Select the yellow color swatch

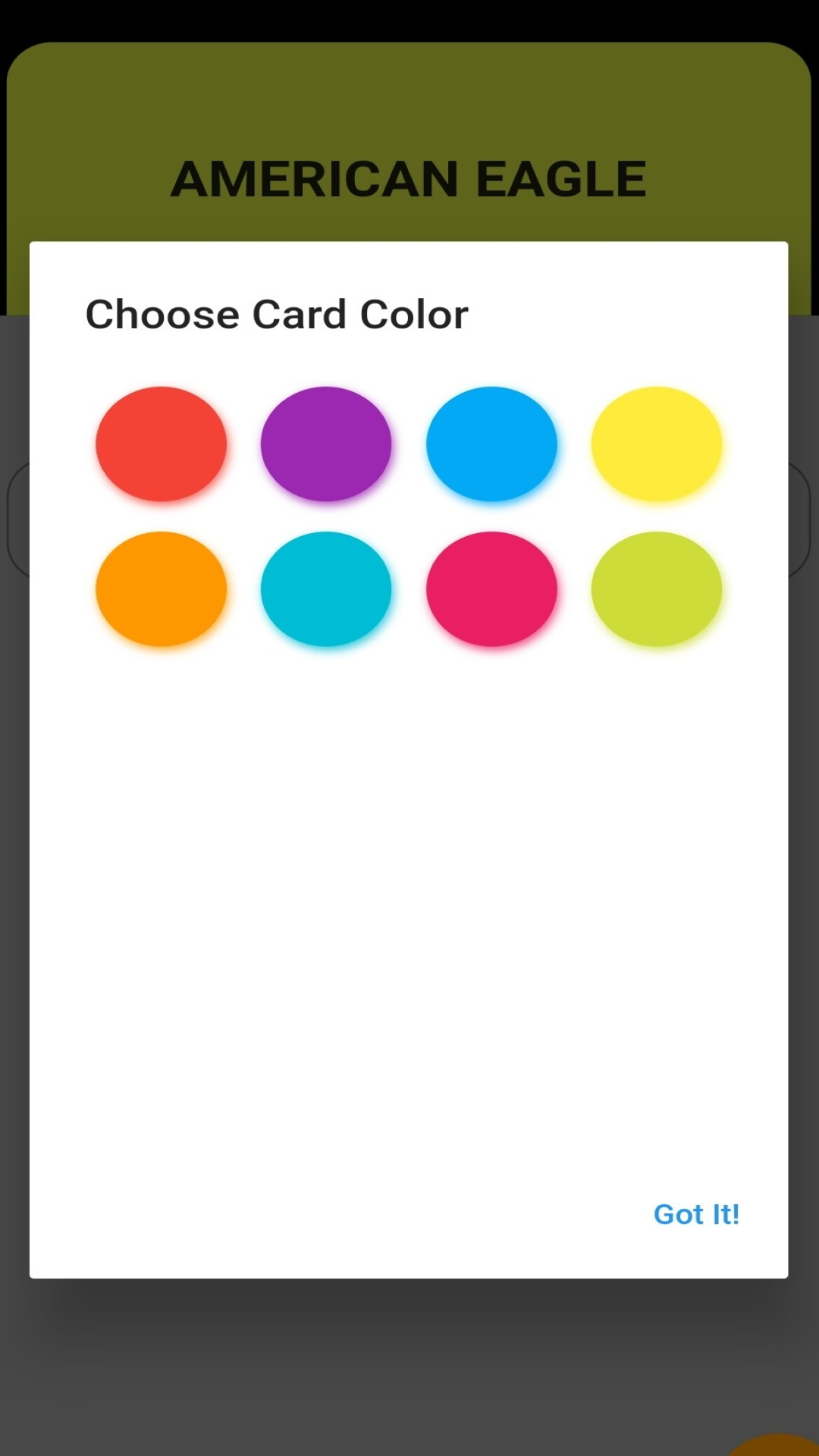coord(657,444)
